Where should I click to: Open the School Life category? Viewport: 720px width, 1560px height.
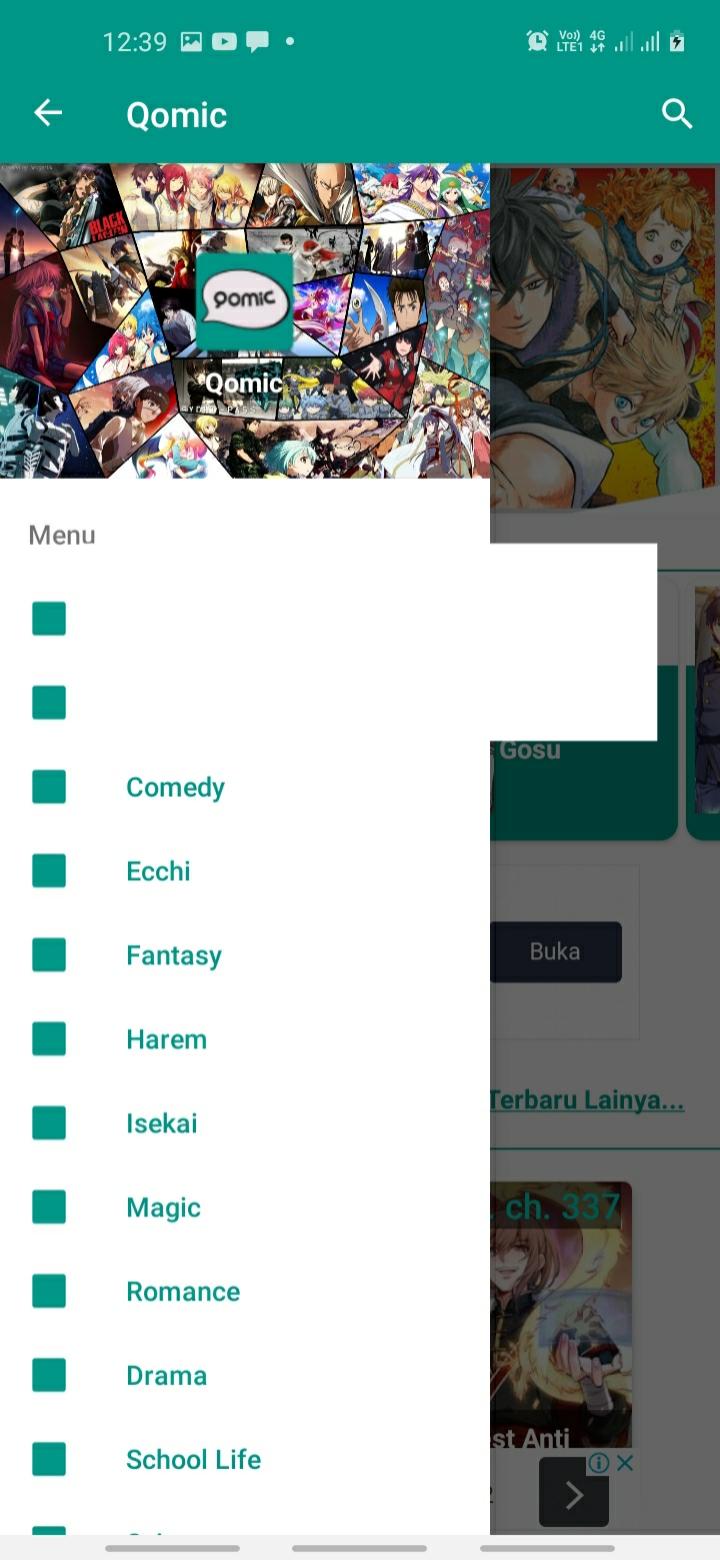tap(193, 1459)
